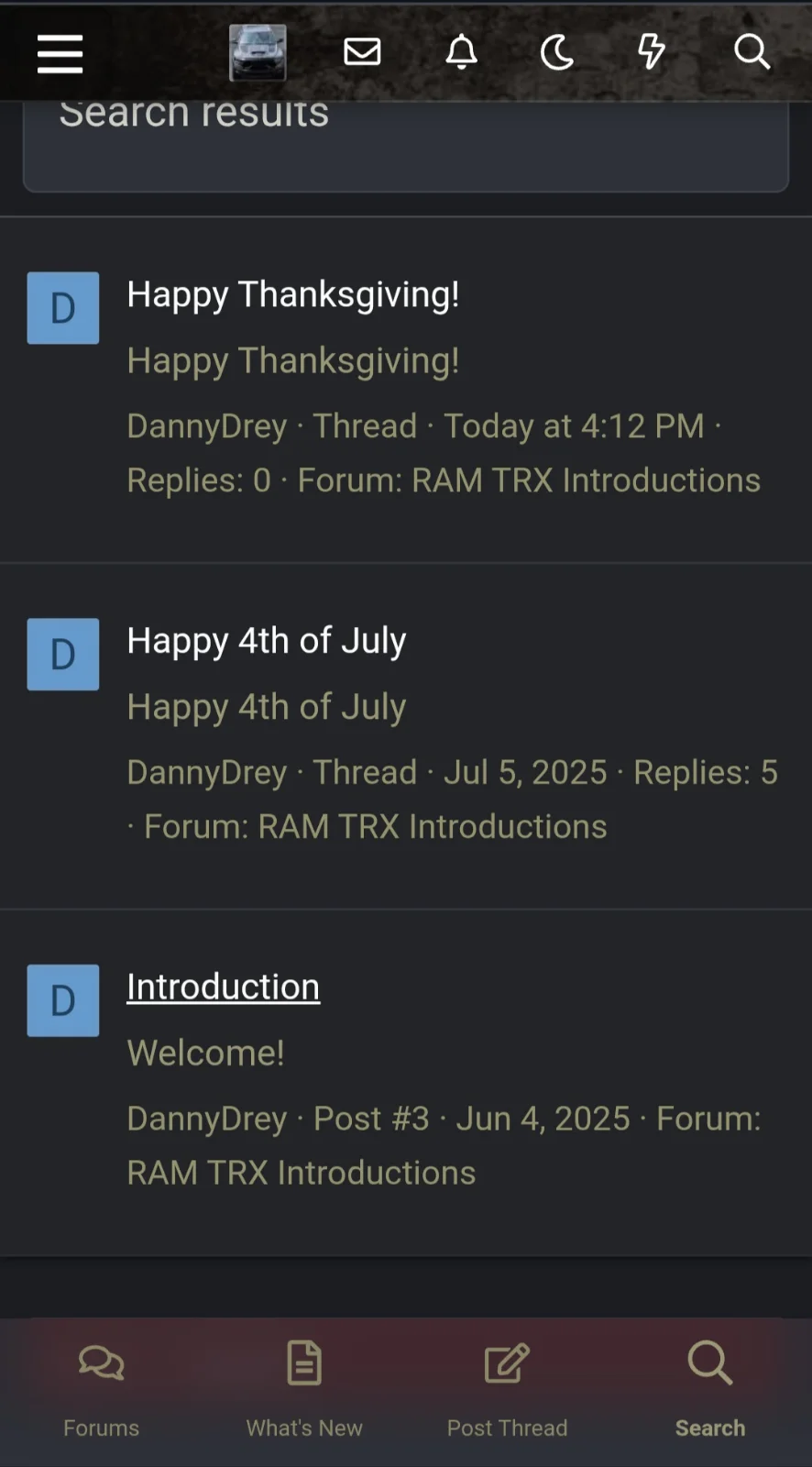Screen dimensions: 812x1467
Task: Open the Happy 4th of July thread
Action: [266, 640]
